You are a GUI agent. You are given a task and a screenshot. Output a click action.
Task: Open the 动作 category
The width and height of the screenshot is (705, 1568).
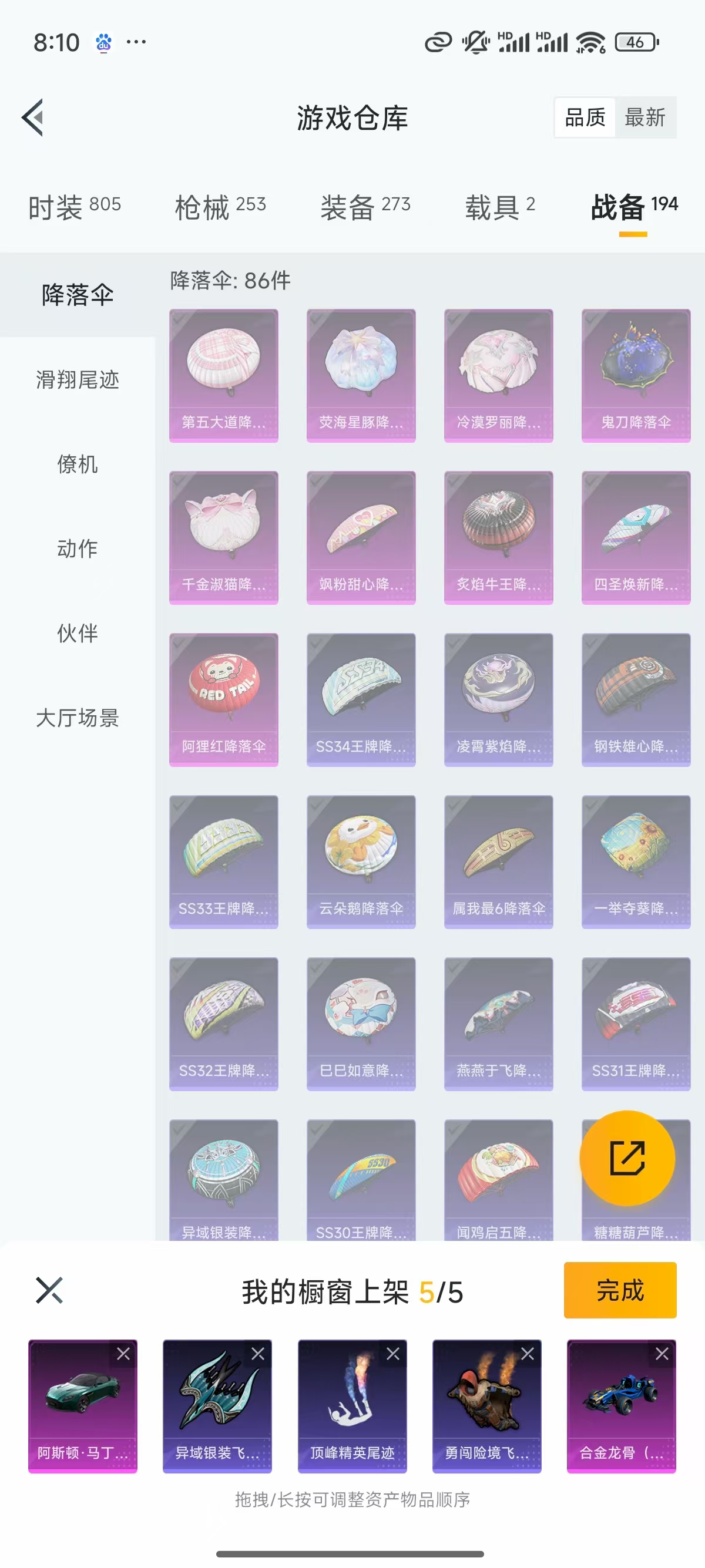[x=78, y=549]
